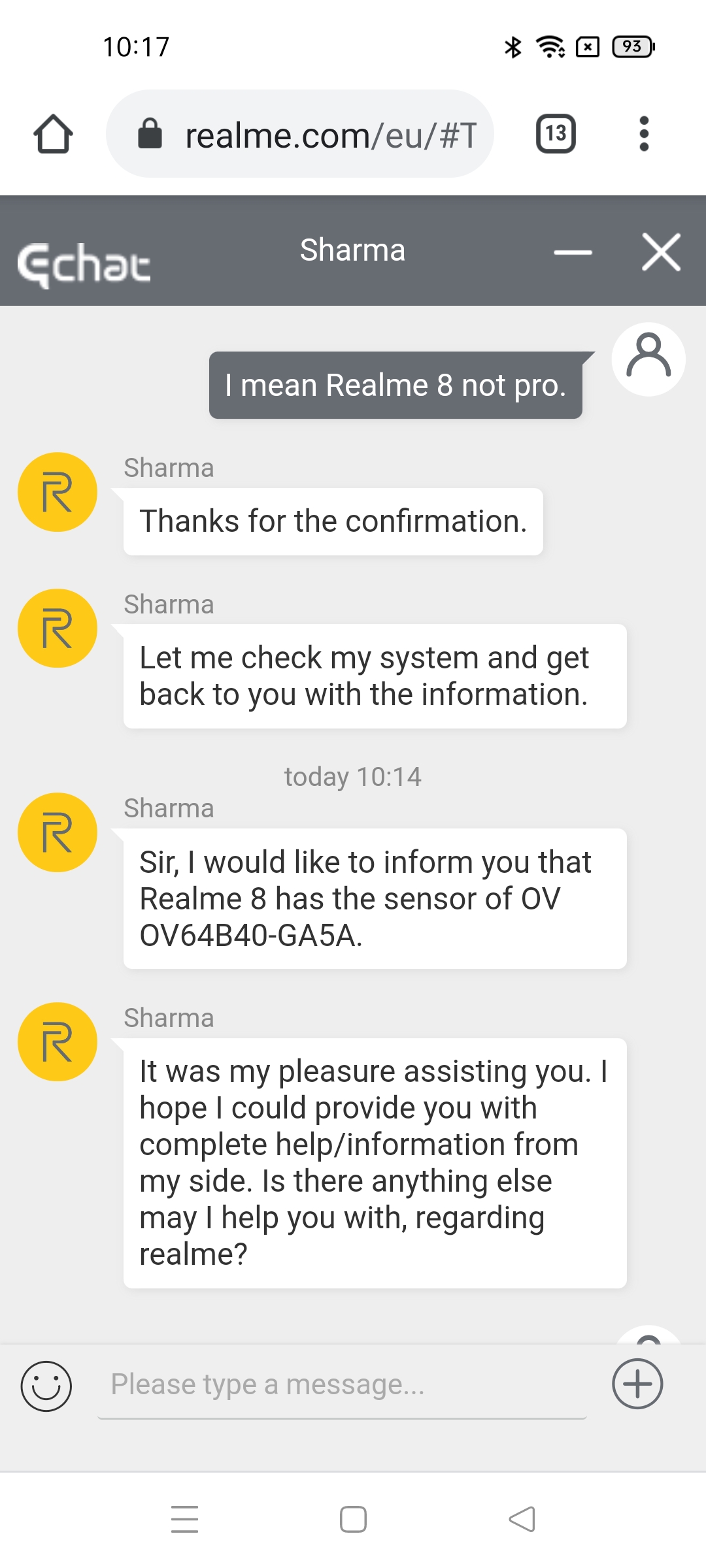Tap the plus attachment icon

pos(637,1384)
